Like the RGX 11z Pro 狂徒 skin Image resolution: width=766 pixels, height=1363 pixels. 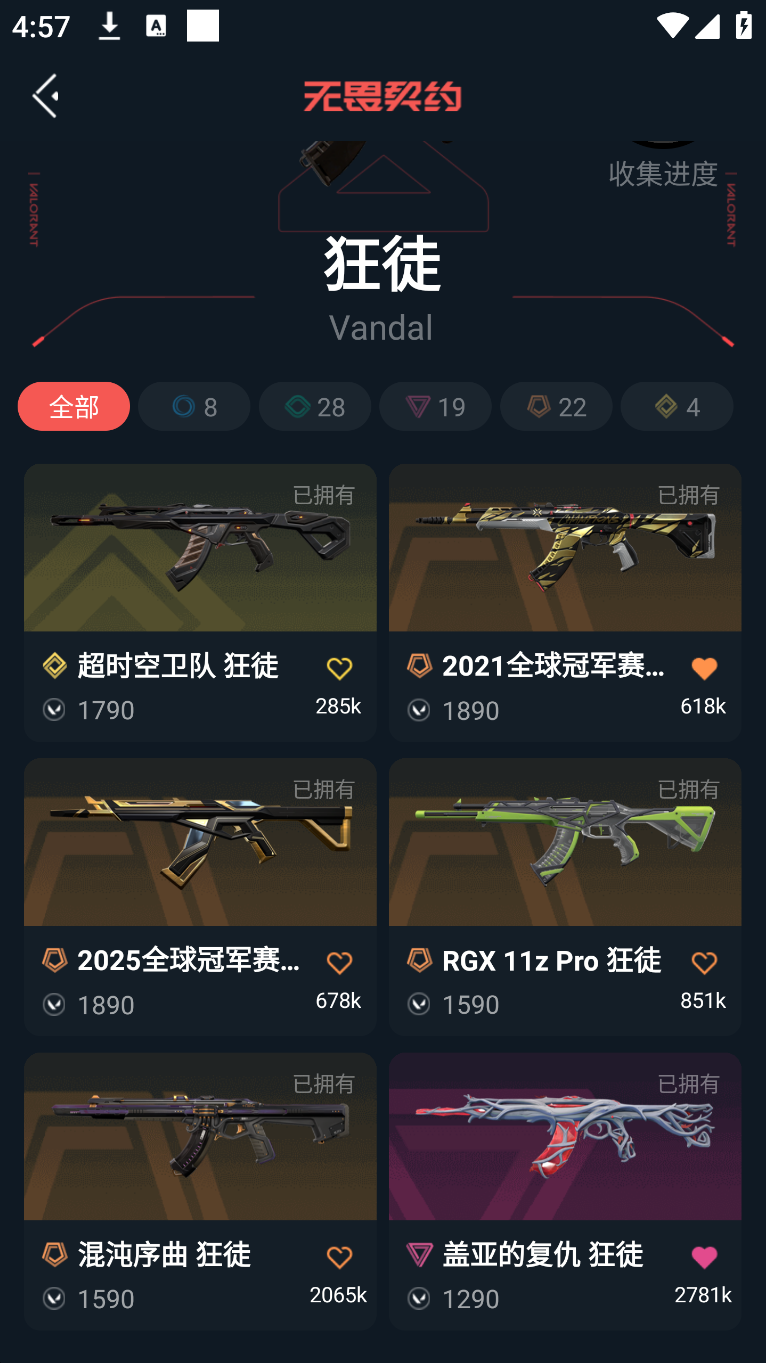[x=704, y=962]
